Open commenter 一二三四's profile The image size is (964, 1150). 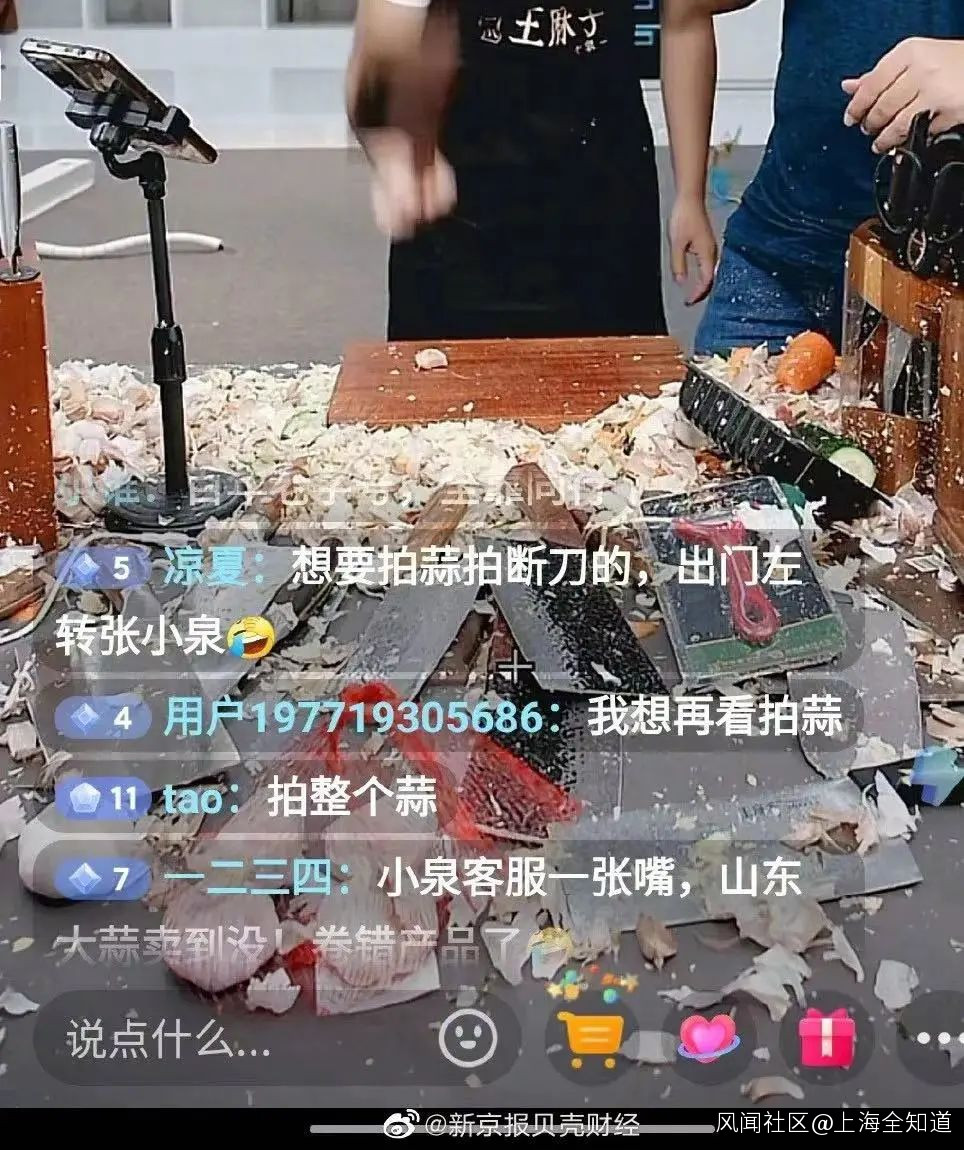[x=257, y=878]
